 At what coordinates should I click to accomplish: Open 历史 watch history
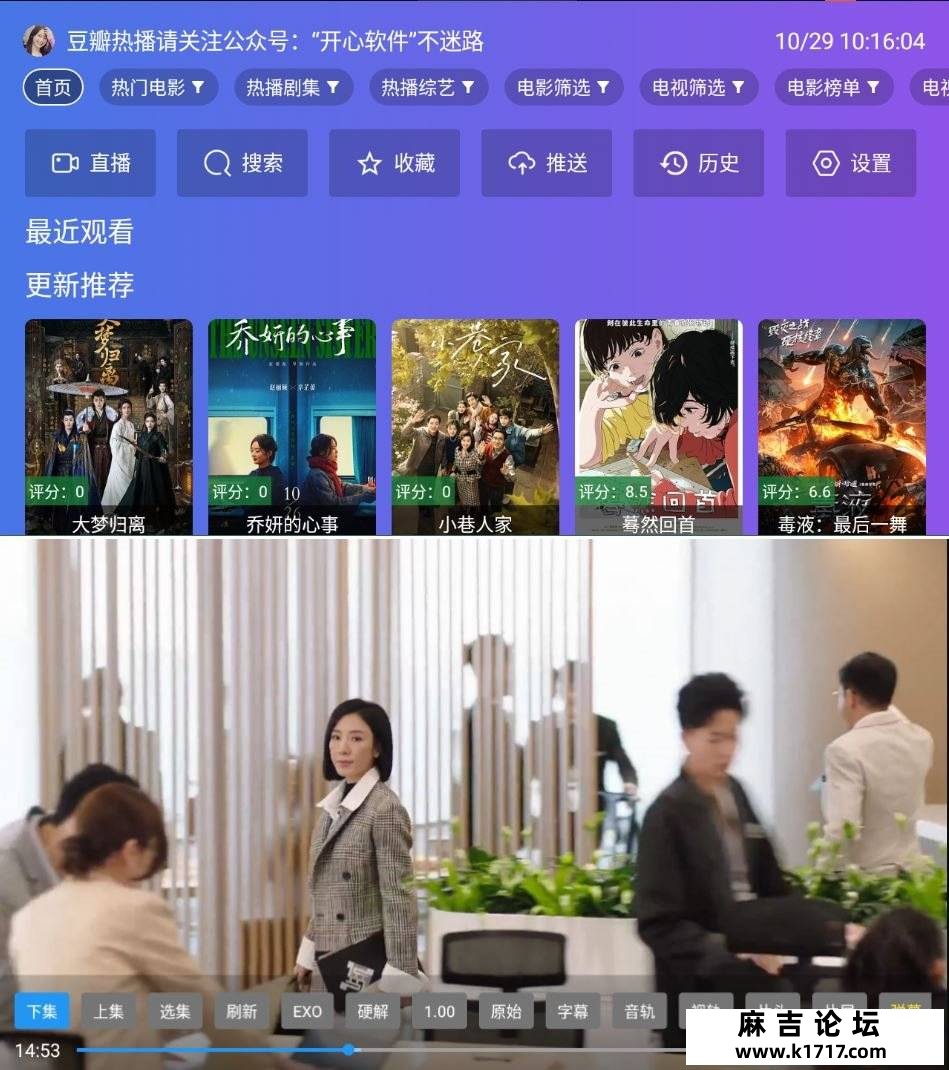698,163
